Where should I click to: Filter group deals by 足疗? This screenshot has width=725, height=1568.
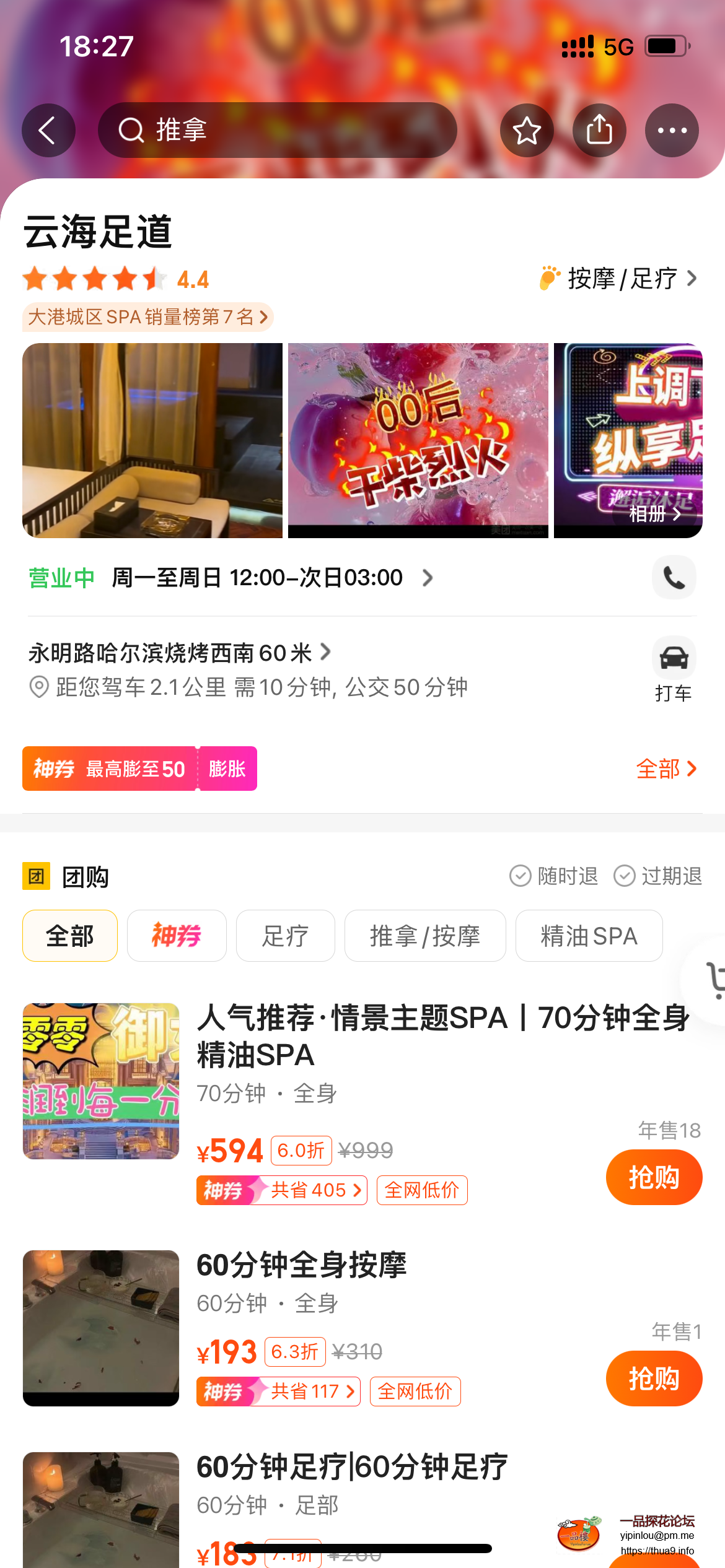click(x=285, y=936)
